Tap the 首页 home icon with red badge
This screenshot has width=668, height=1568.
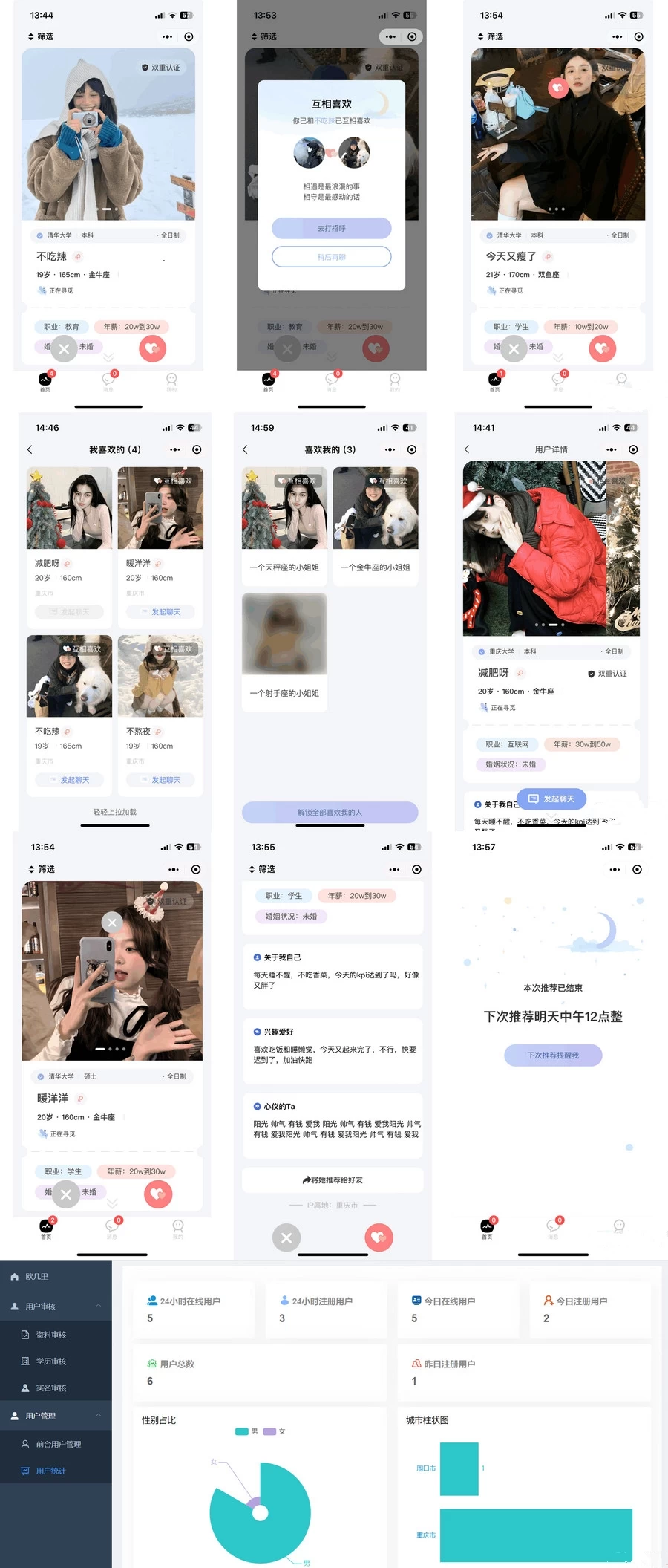pyautogui.click(x=44, y=380)
